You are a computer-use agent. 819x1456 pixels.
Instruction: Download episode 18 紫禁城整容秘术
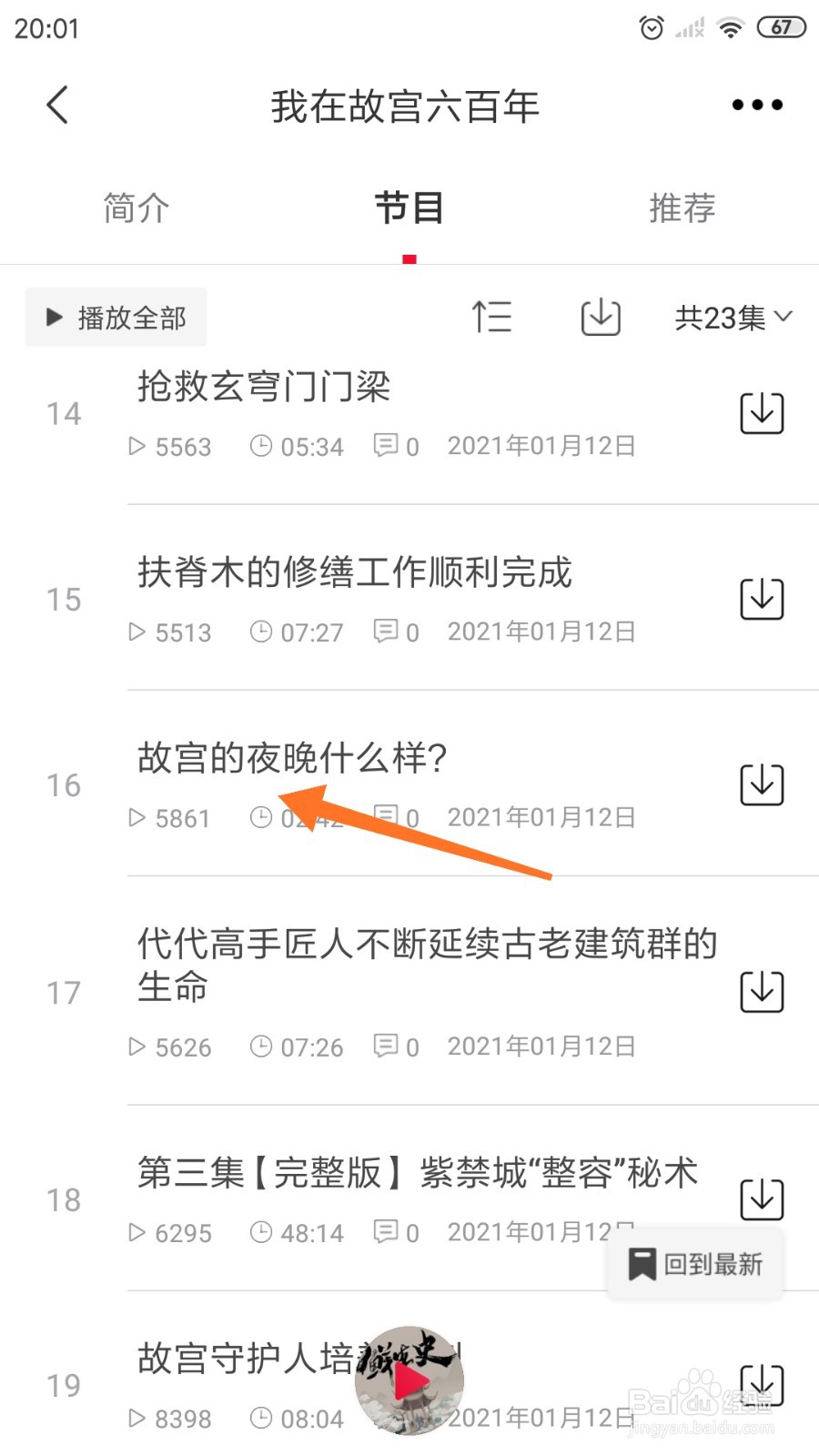coord(763,1199)
